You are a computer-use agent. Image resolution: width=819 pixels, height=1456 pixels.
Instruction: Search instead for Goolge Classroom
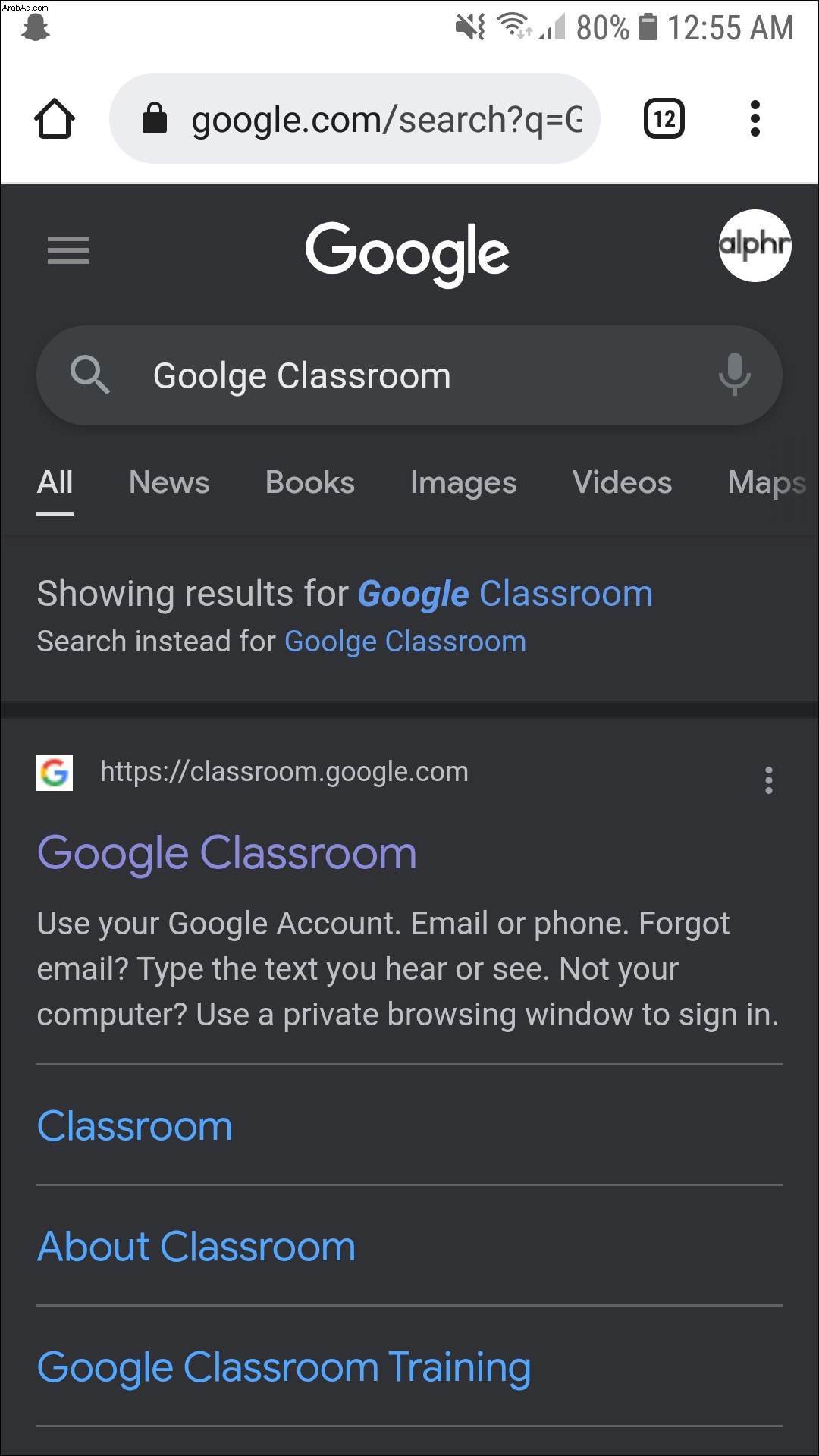point(405,642)
